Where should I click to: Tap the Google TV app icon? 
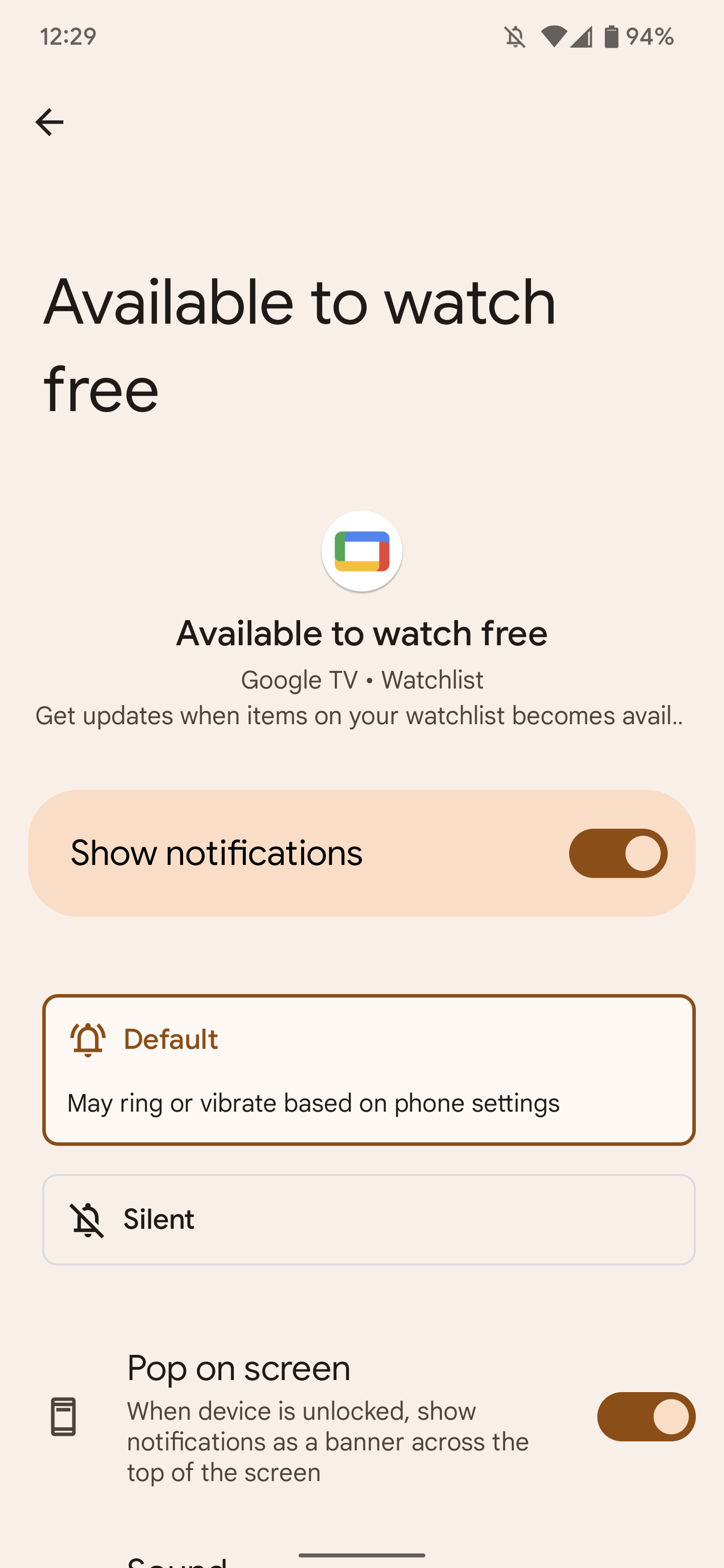pos(361,551)
